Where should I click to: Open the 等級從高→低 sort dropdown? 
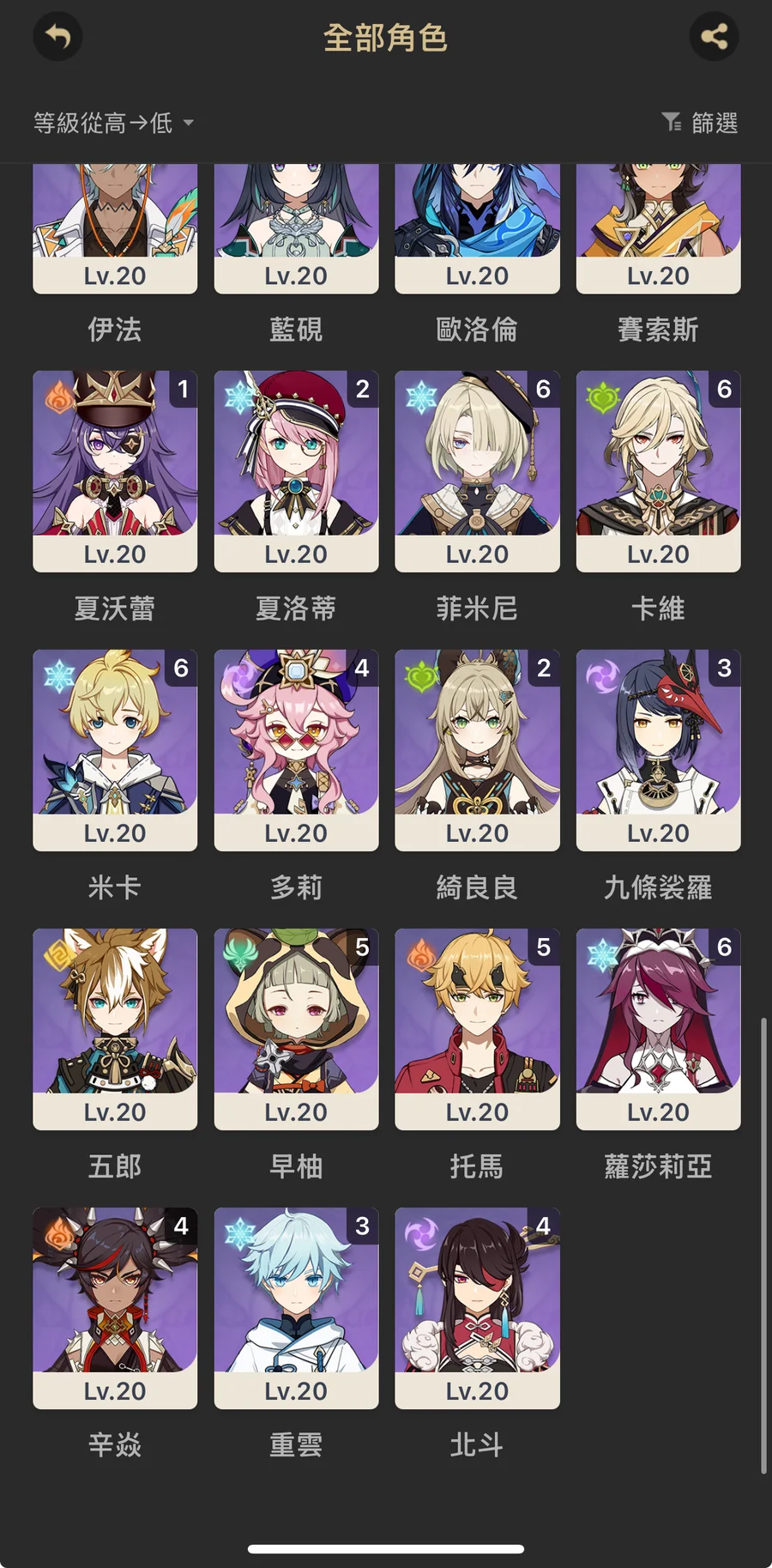113,123
